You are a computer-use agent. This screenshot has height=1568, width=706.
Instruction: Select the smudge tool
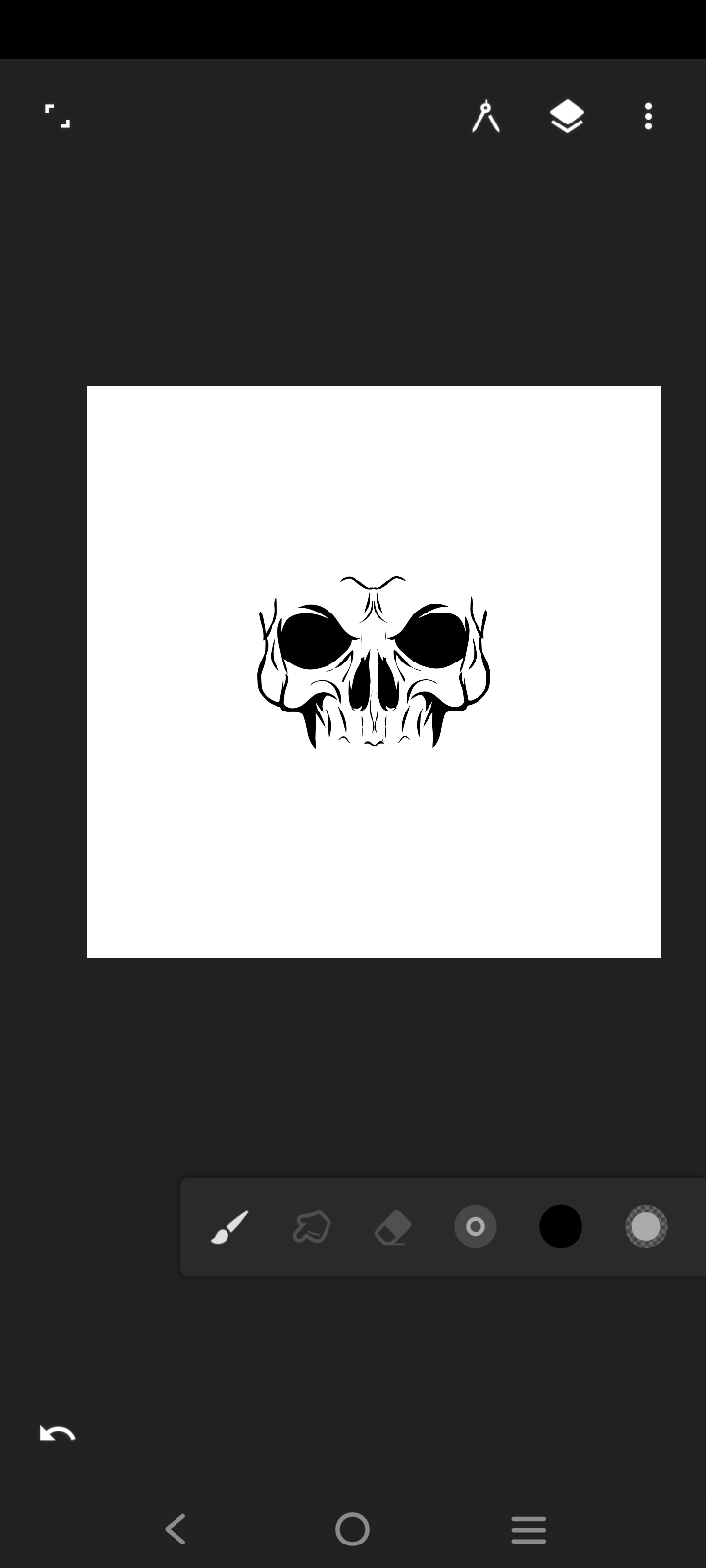point(312,1227)
